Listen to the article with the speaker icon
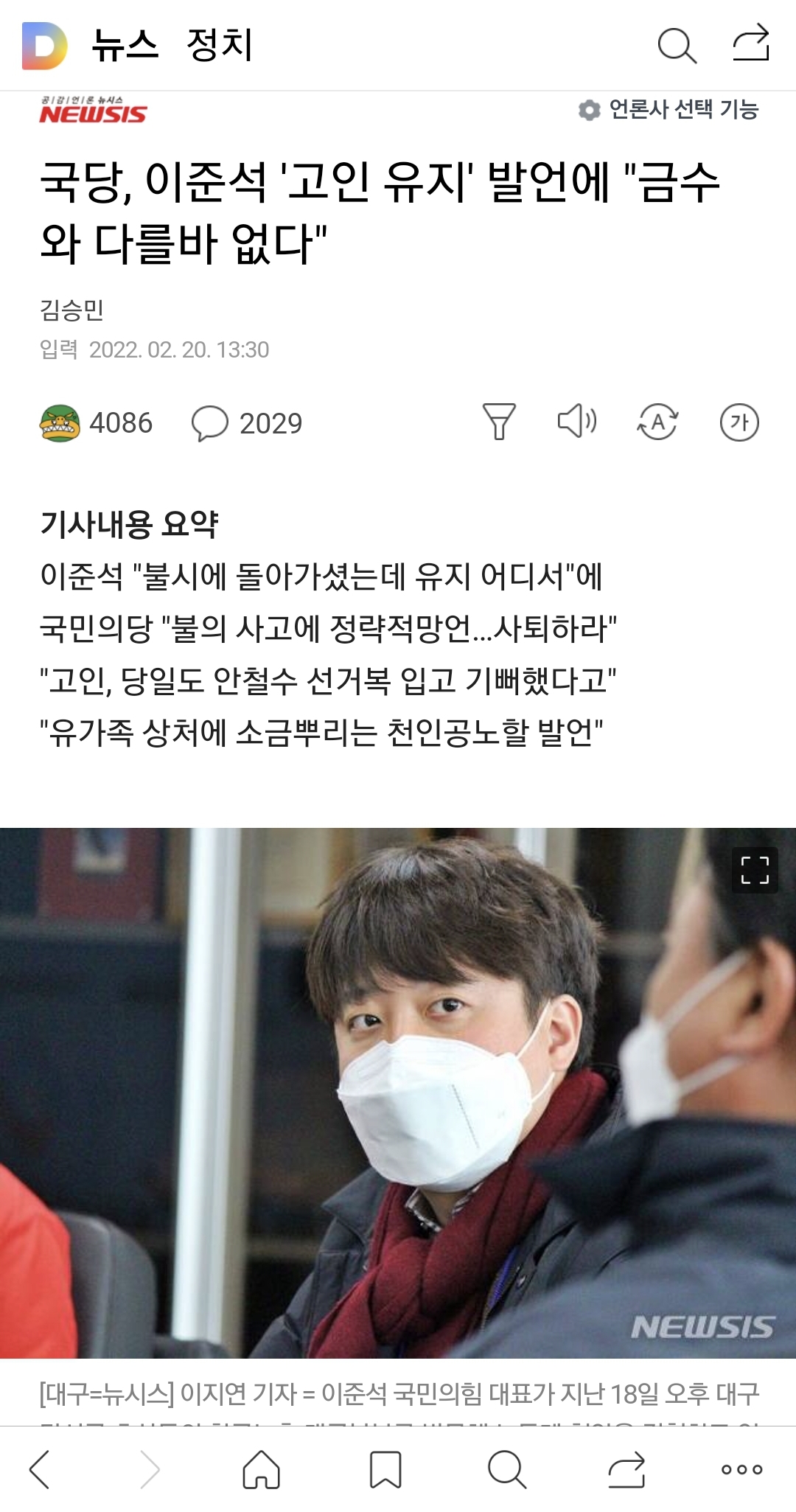 (x=577, y=422)
